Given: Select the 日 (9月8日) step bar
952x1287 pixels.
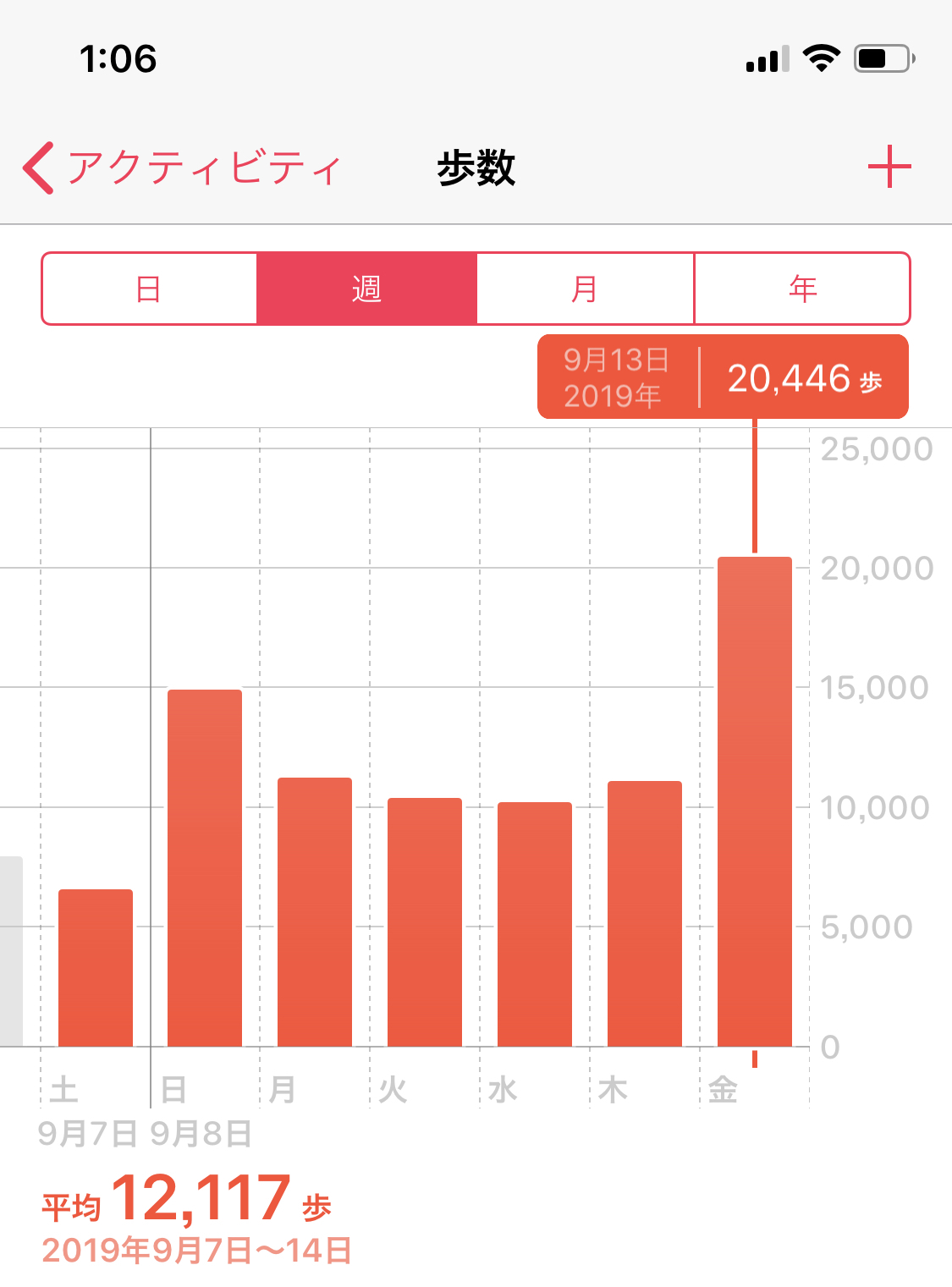Looking at the screenshot, I should click(205, 868).
